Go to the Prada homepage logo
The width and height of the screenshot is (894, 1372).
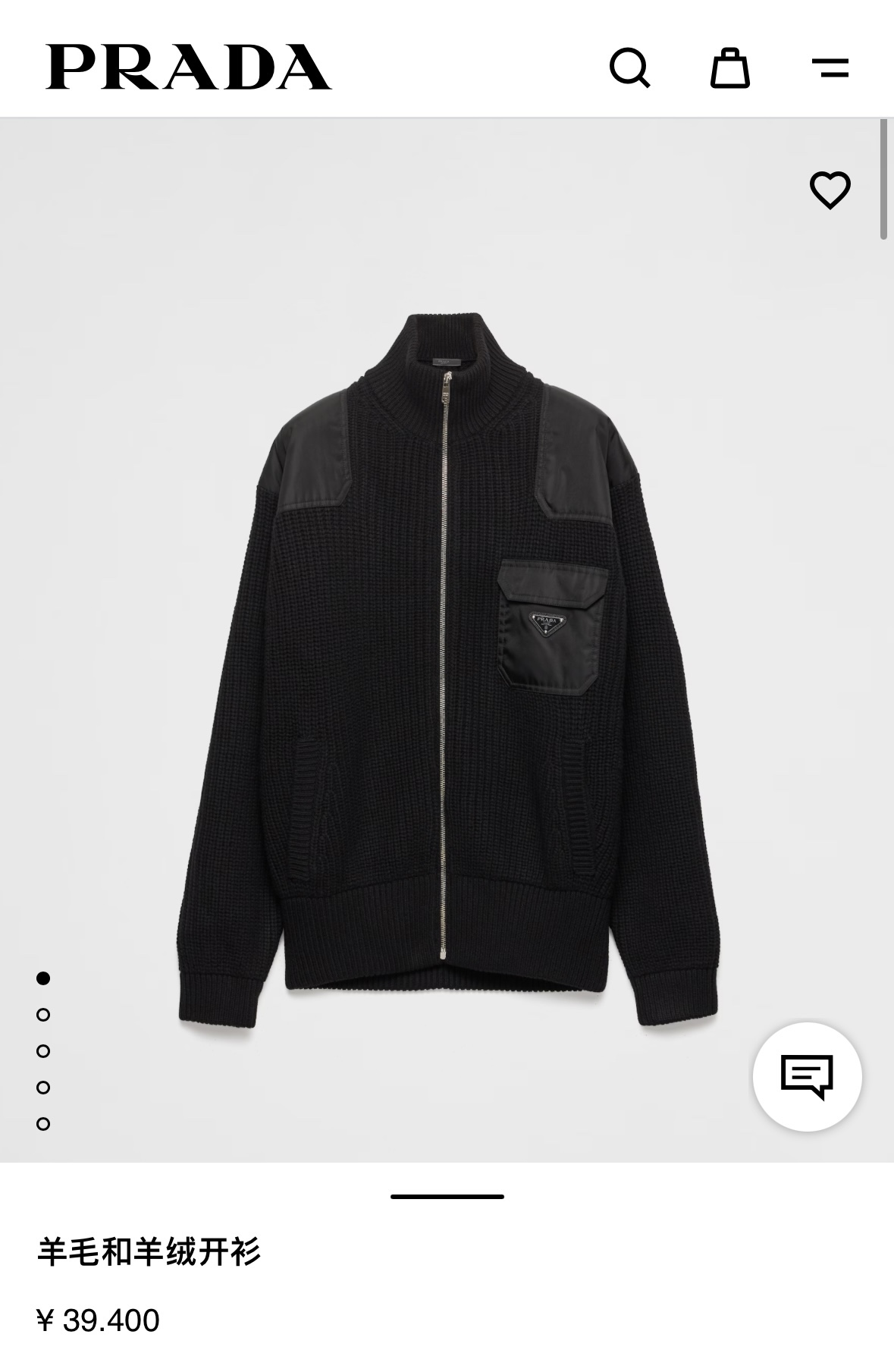(x=188, y=68)
